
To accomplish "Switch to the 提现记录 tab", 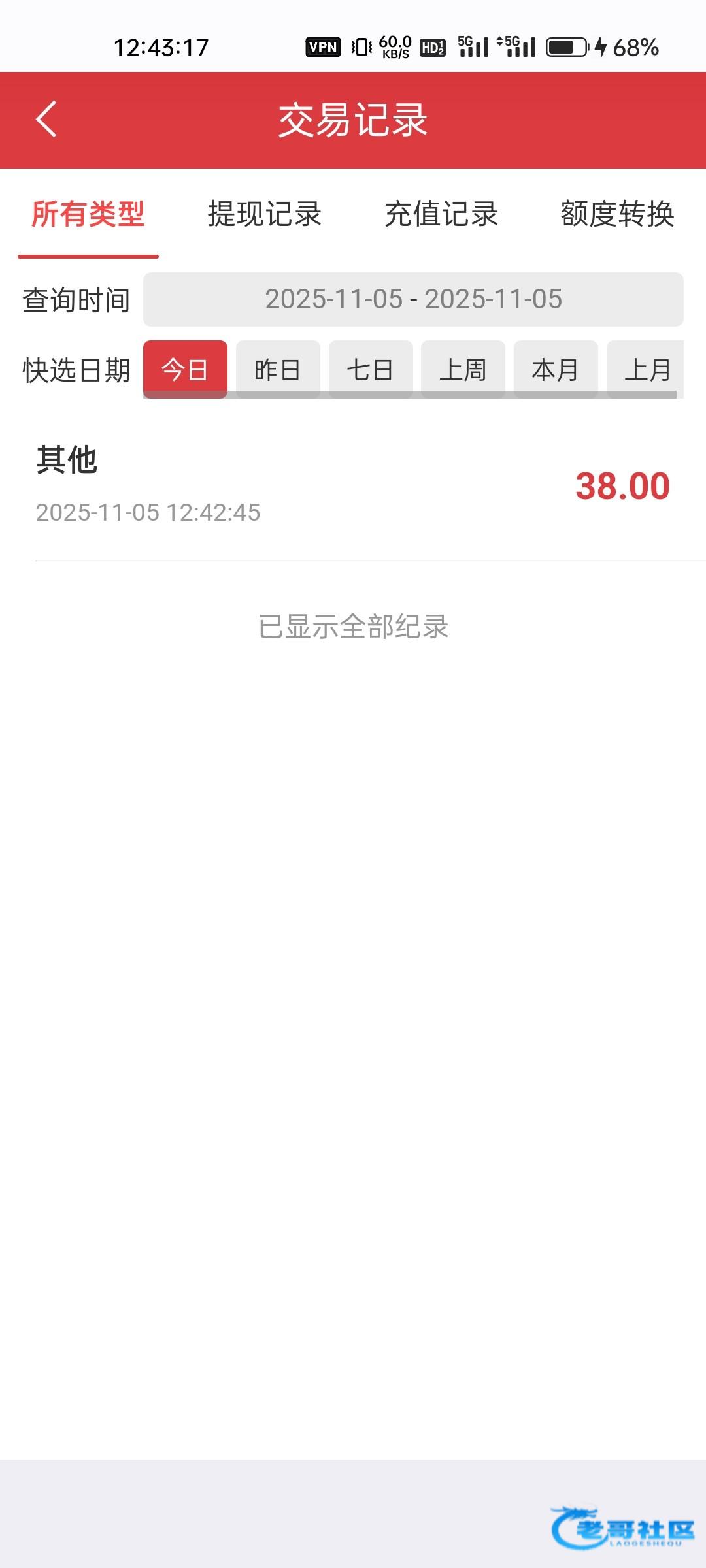I will 264,214.
